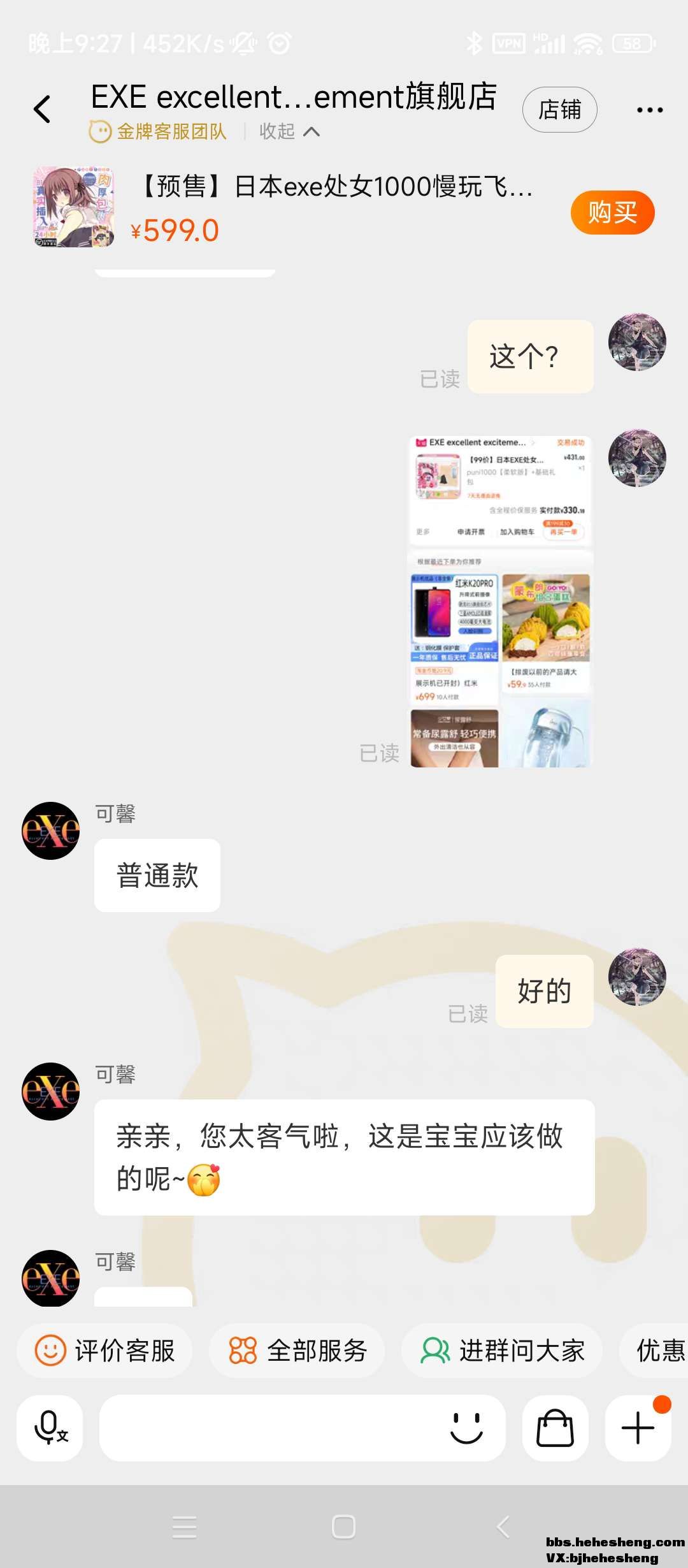This screenshot has height=1568, width=688.
Task: Open 全部服务 chip
Action: [x=298, y=1351]
